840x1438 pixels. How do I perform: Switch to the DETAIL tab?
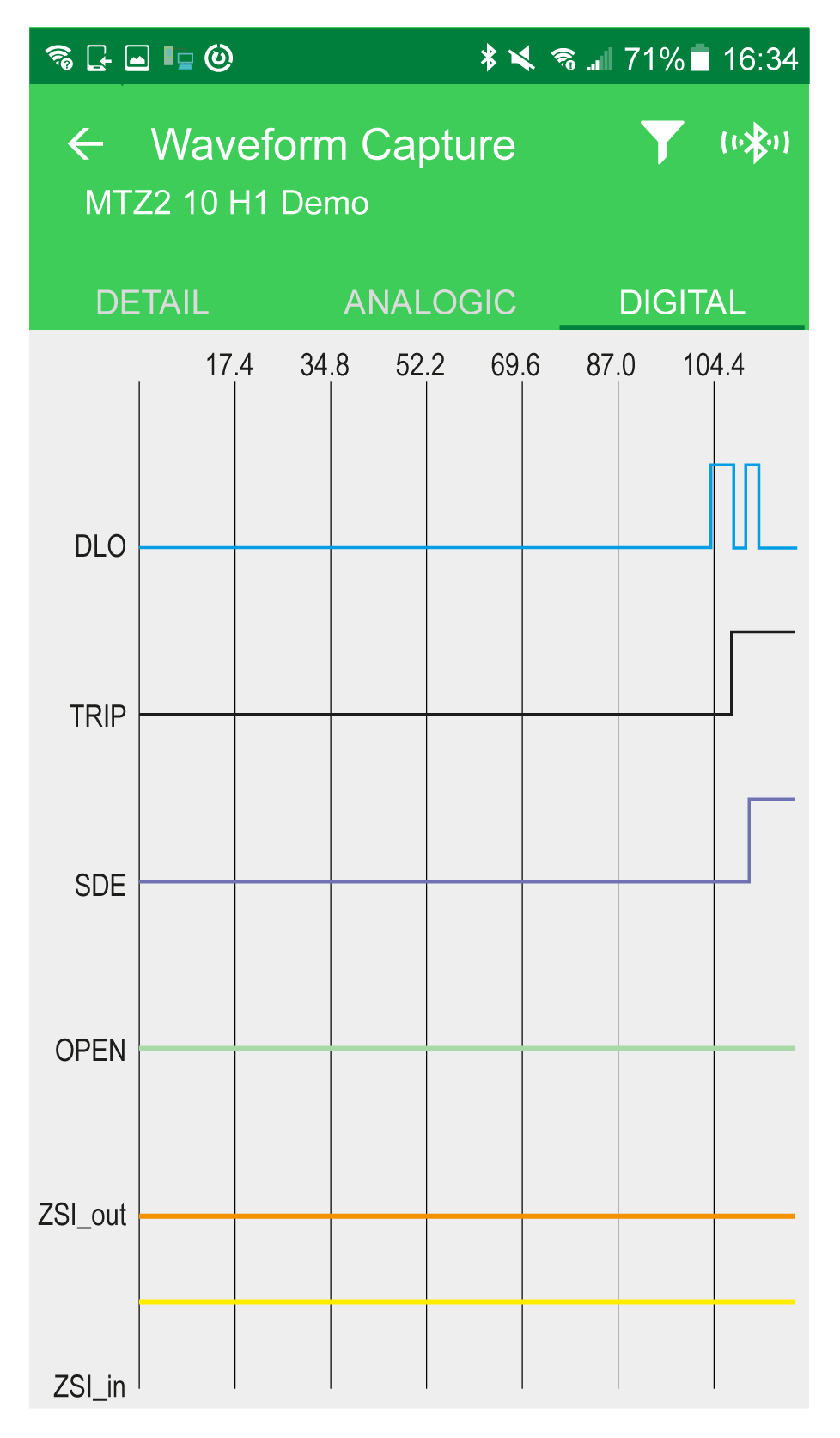click(x=152, y=302)
